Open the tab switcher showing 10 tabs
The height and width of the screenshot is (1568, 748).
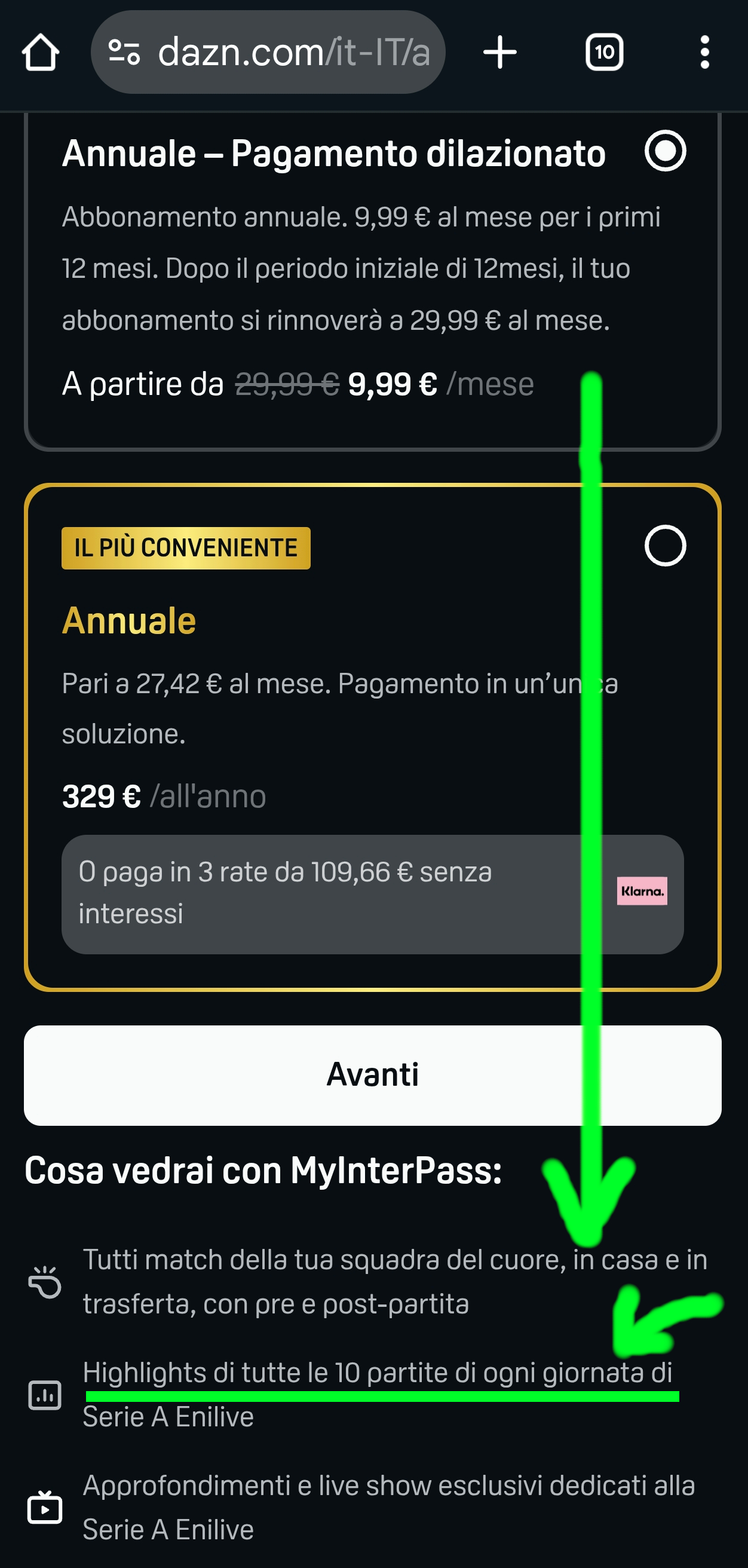click(x=604, y=53)
